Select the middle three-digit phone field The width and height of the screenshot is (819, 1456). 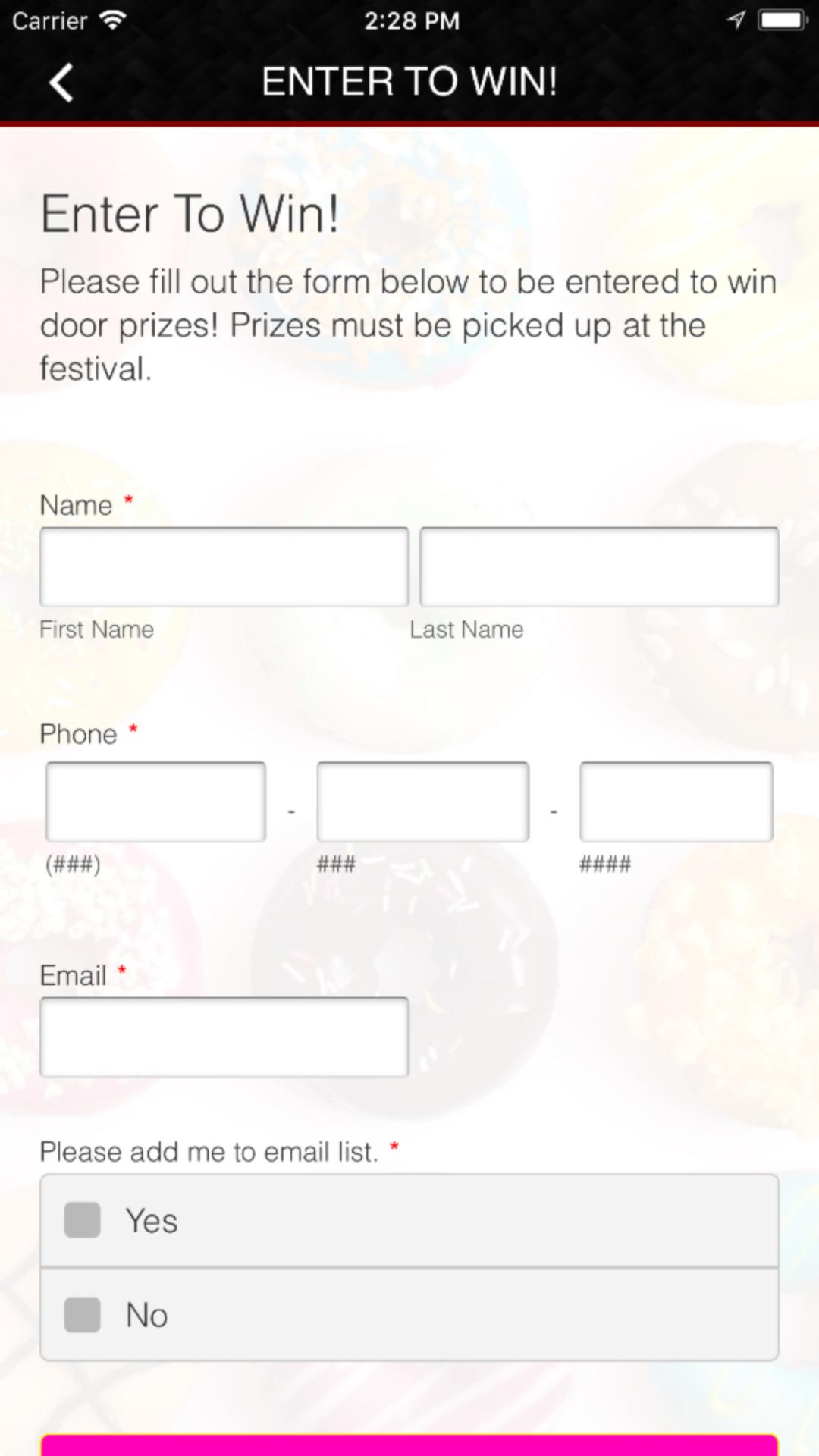(x=422, y=802)
